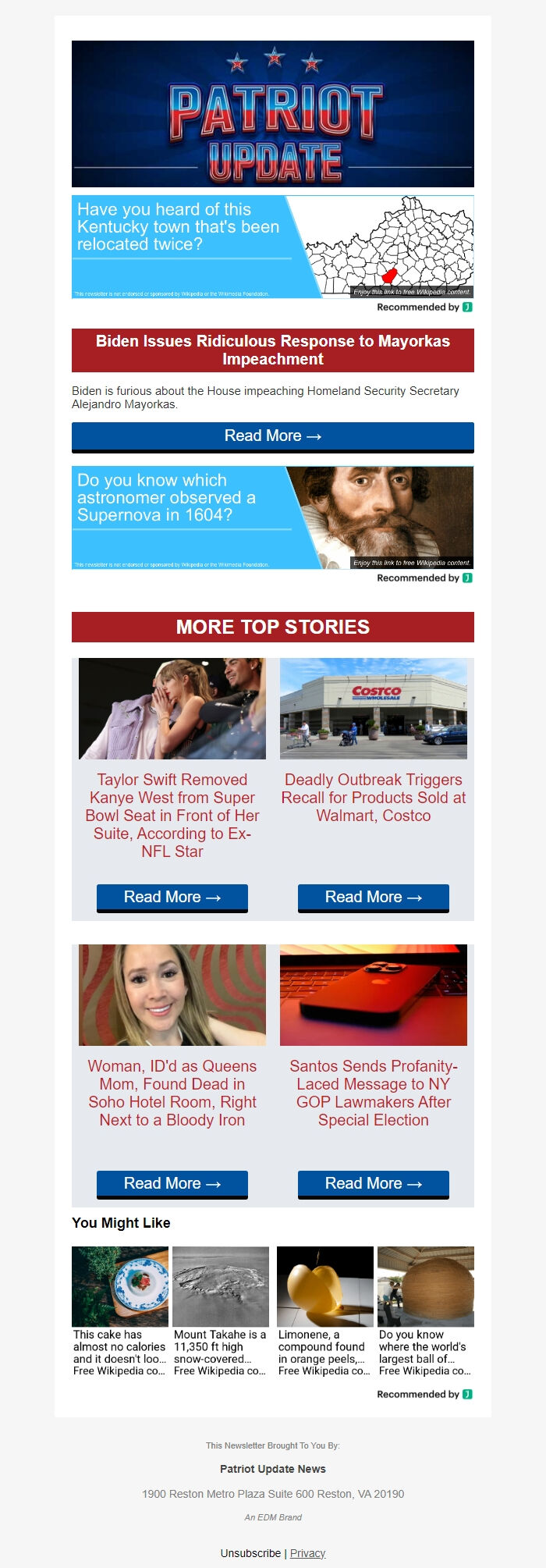The width and height of the screenshot is (546, 1568).
Task: Tap Read More under Santos story
Action: (x=374, y=1184)
